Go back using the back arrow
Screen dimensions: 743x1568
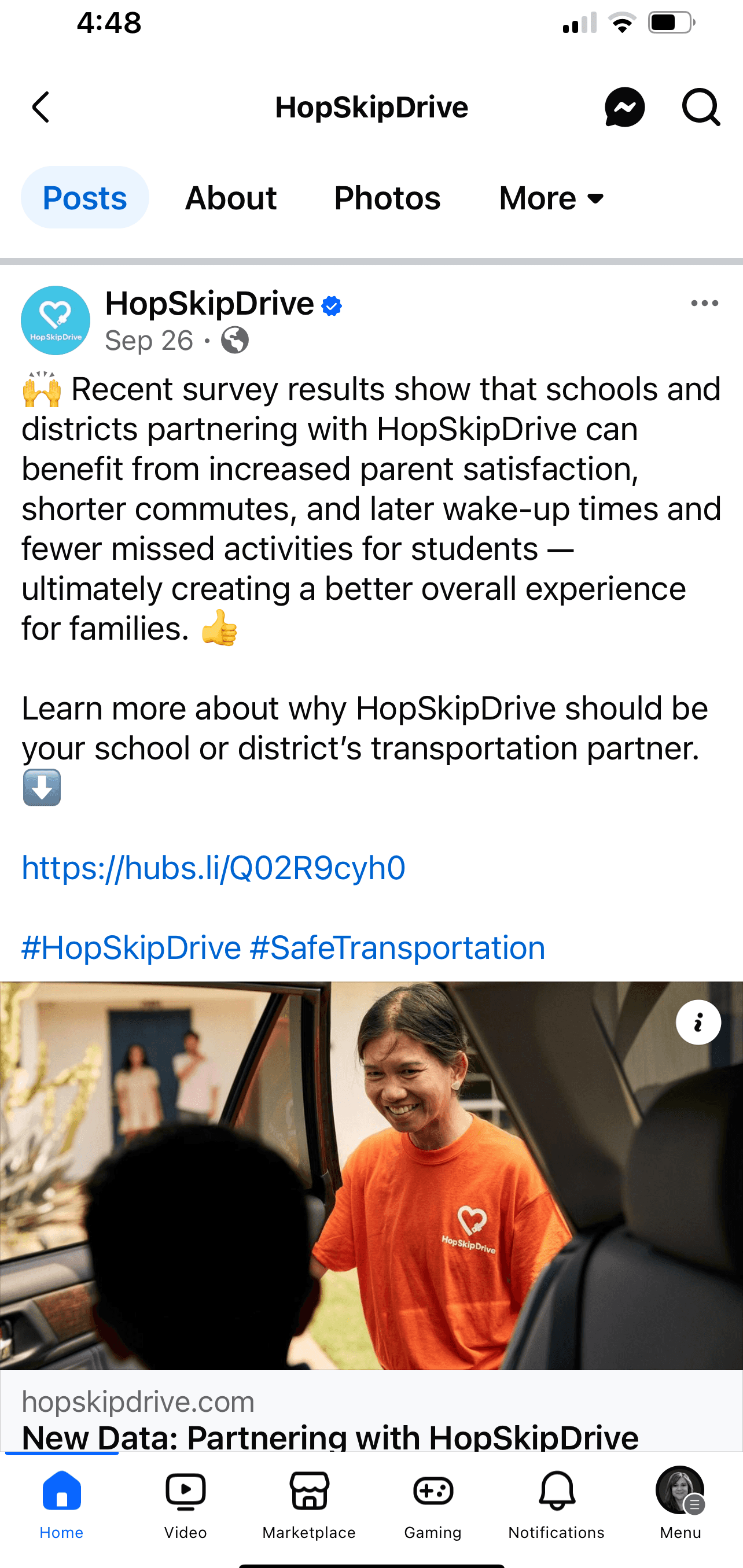[x=40, y=108]
